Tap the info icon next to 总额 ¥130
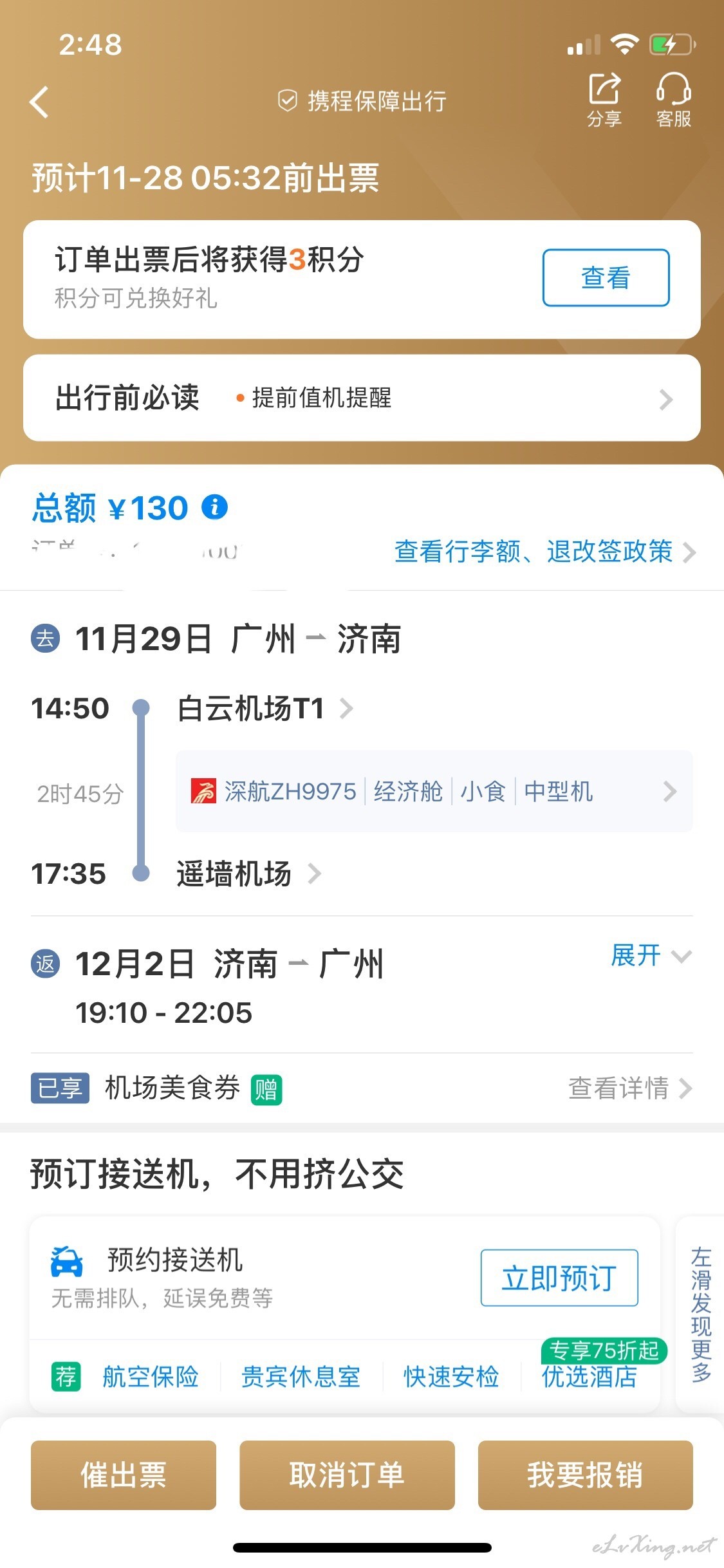Viewport: 724px width, 1568px height. (x=215, y=507)
